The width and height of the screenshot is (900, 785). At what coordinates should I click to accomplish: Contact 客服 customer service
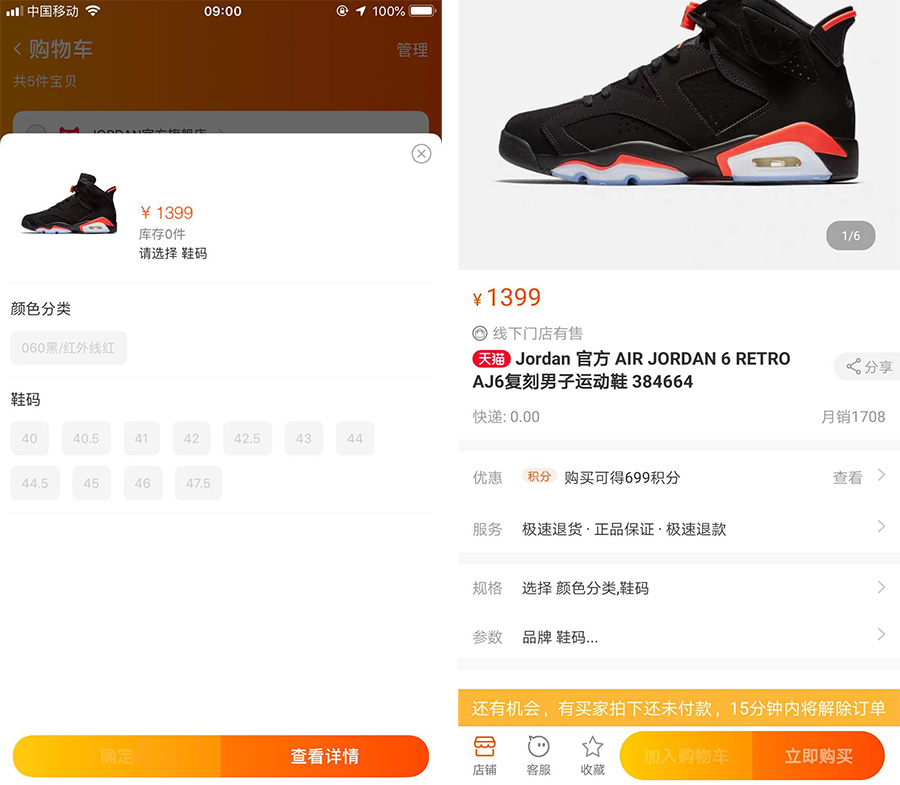point(538,756)
